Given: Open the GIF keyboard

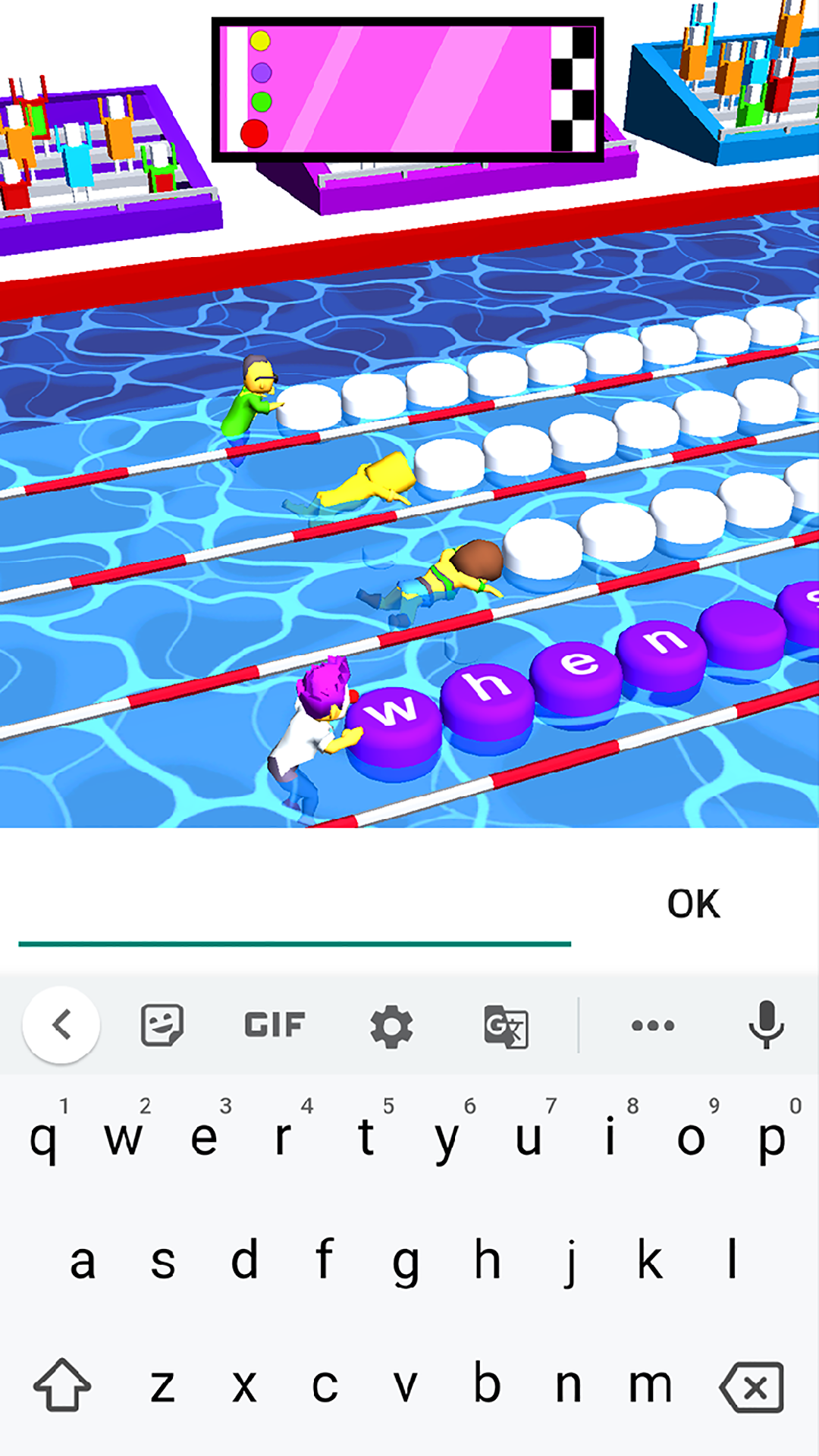Looking at the screenshot, I should click(275, 1025).
